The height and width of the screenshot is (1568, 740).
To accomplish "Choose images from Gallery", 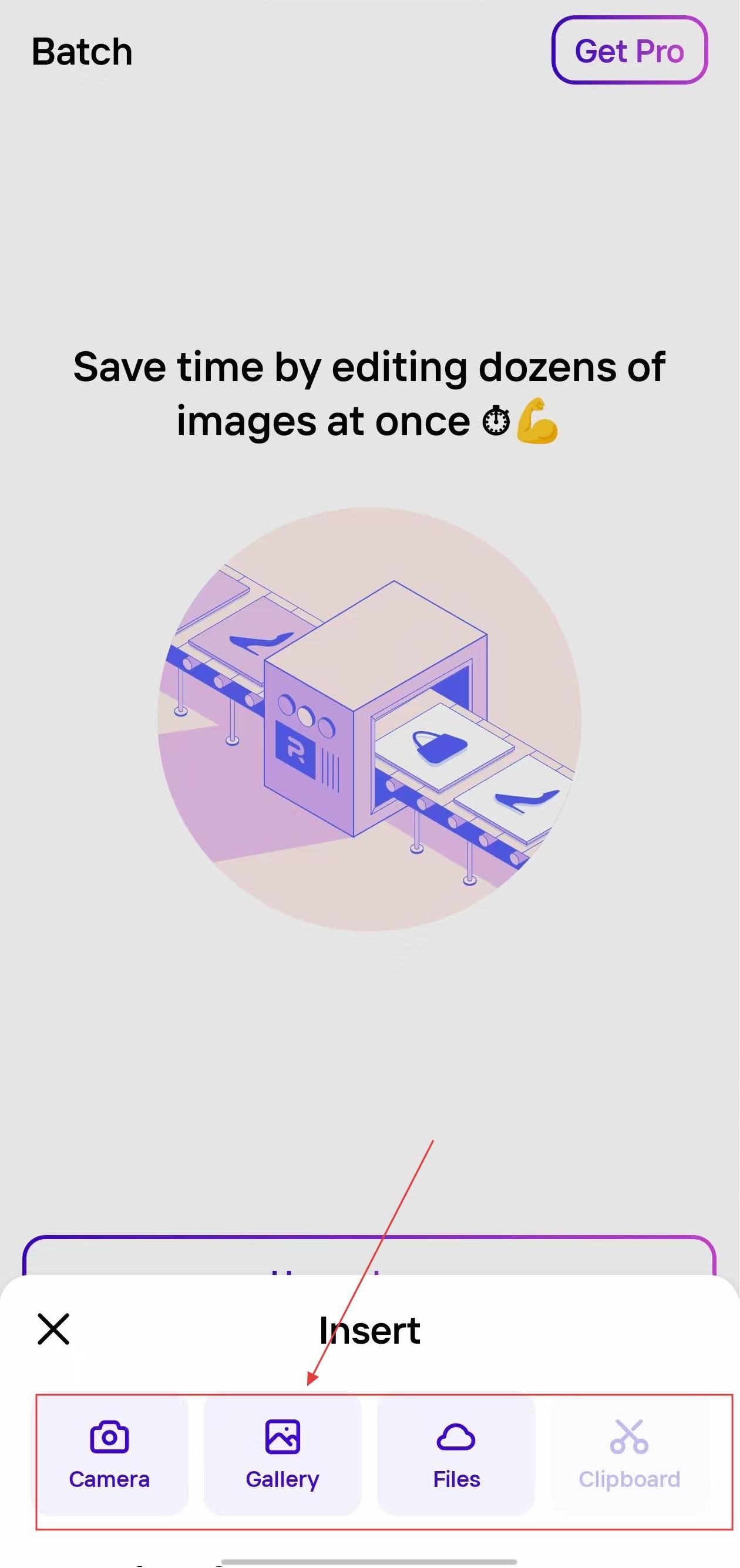I will click(x=282, y=1454).
